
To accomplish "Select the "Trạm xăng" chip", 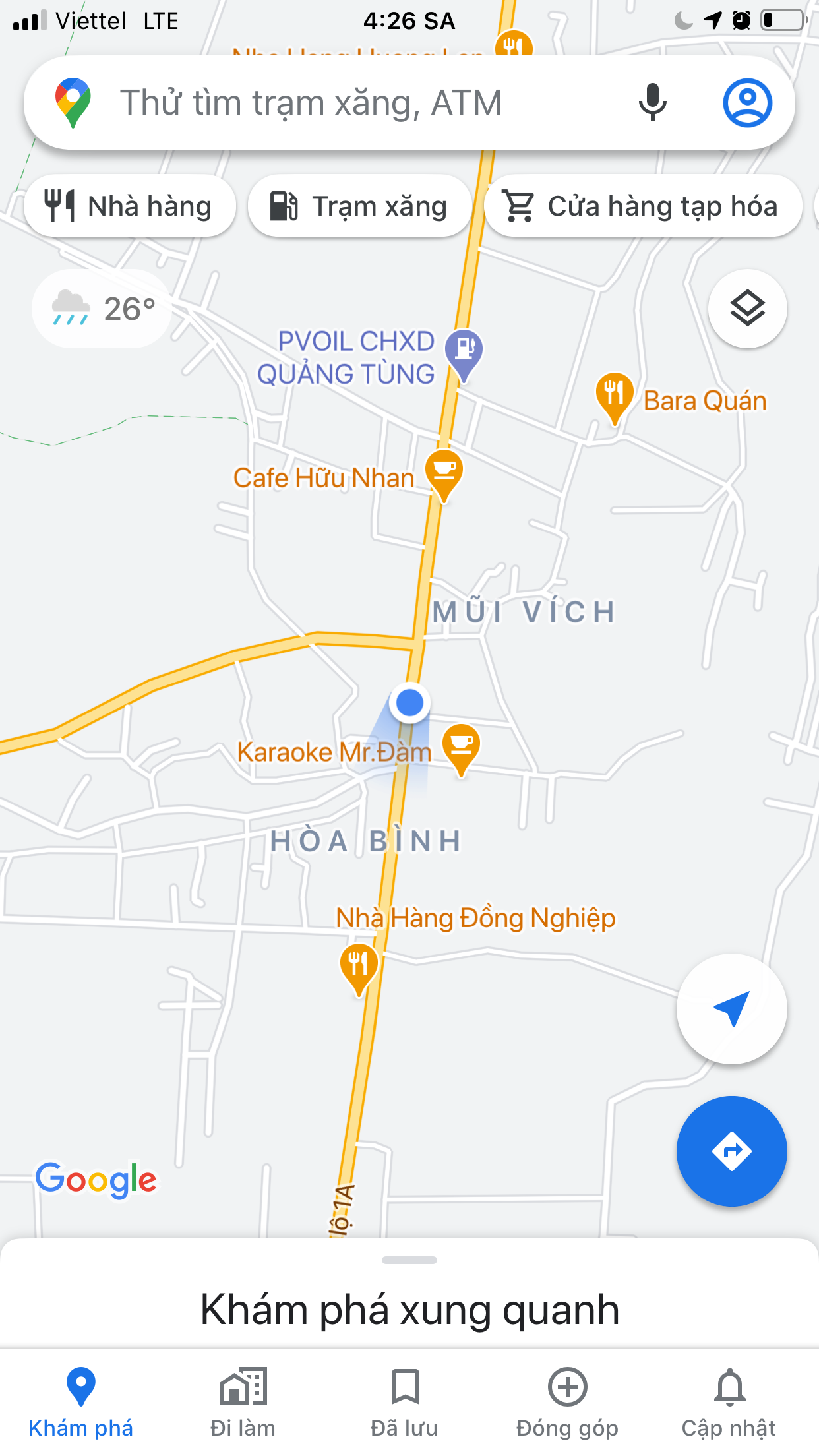I will [359, 206].
